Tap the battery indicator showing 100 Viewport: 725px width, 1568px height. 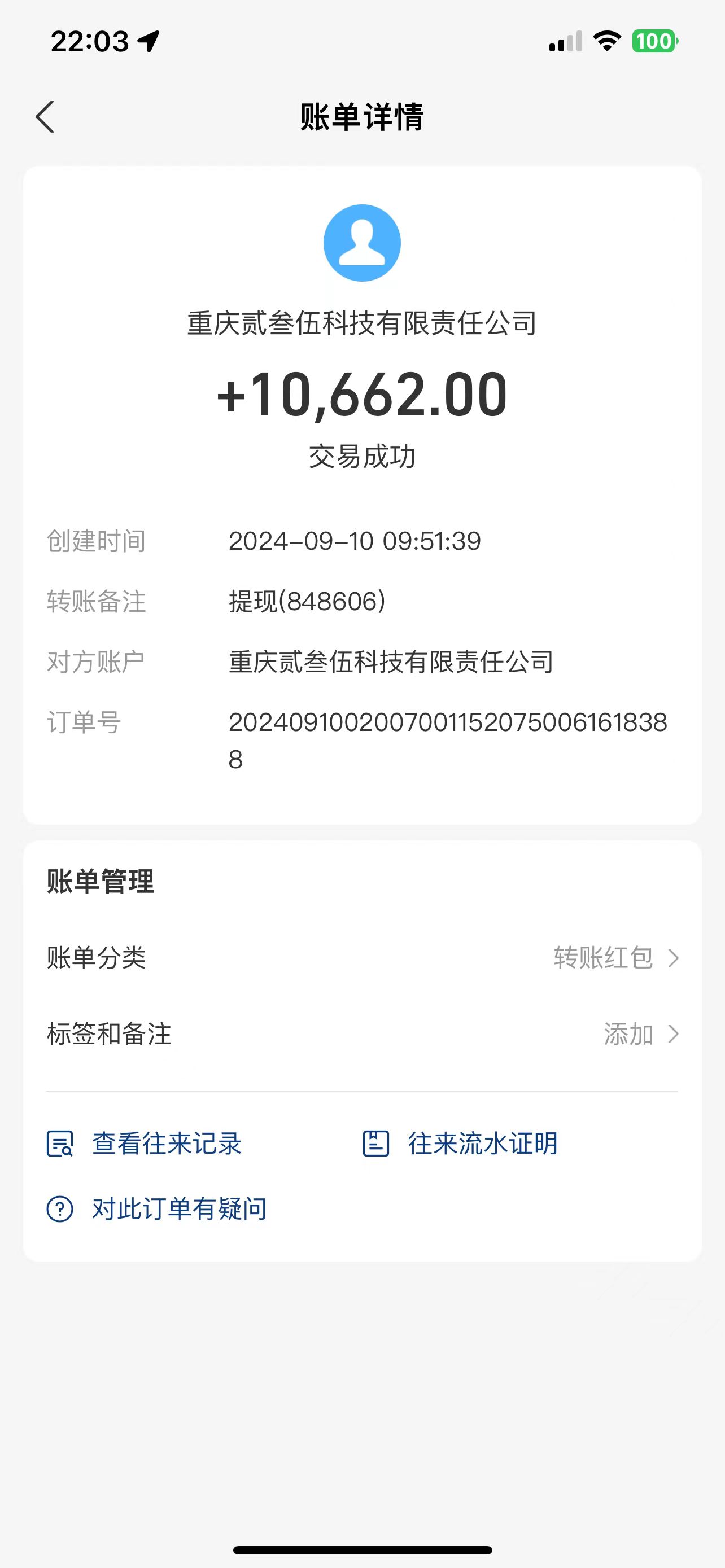click(x=654, y=40)
